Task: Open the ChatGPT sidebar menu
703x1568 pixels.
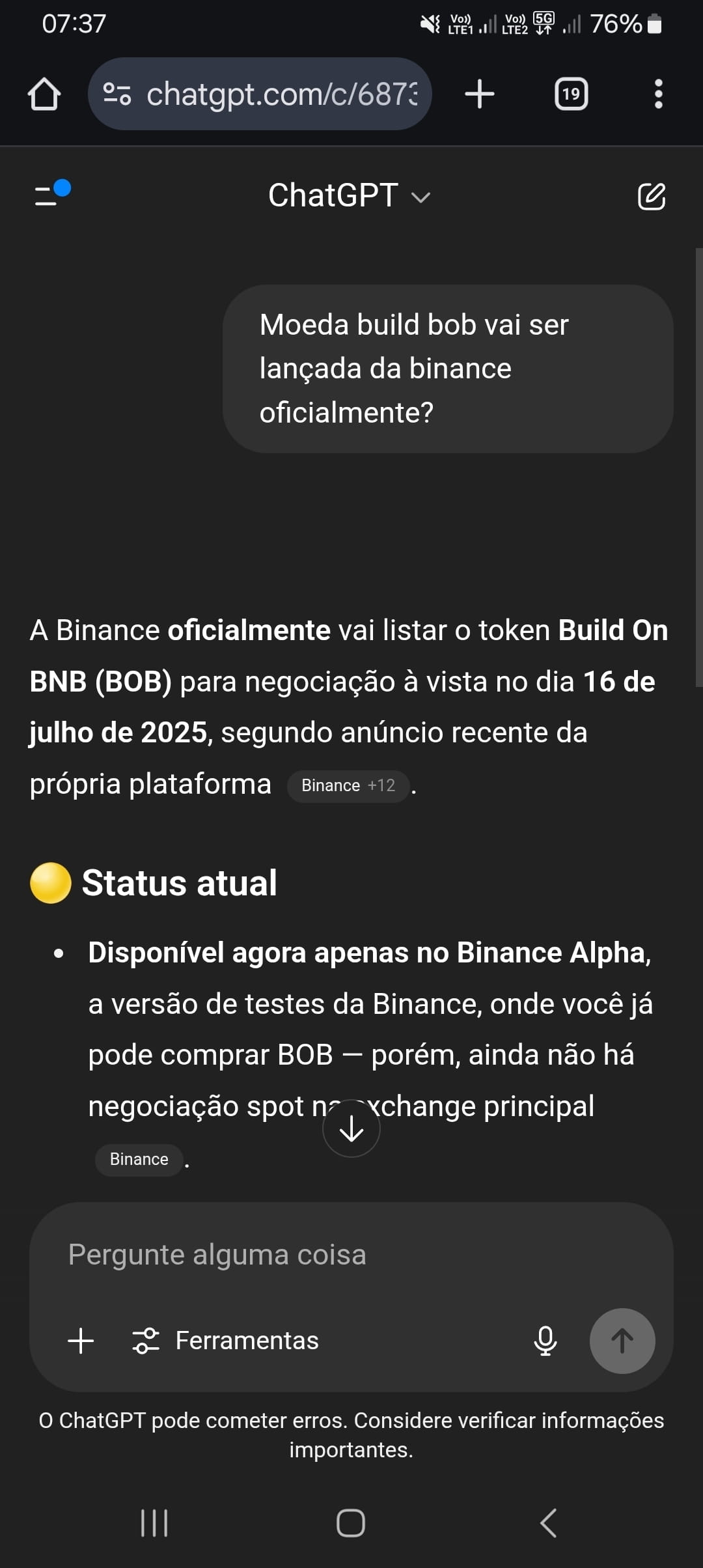Action: click(51, 194)
